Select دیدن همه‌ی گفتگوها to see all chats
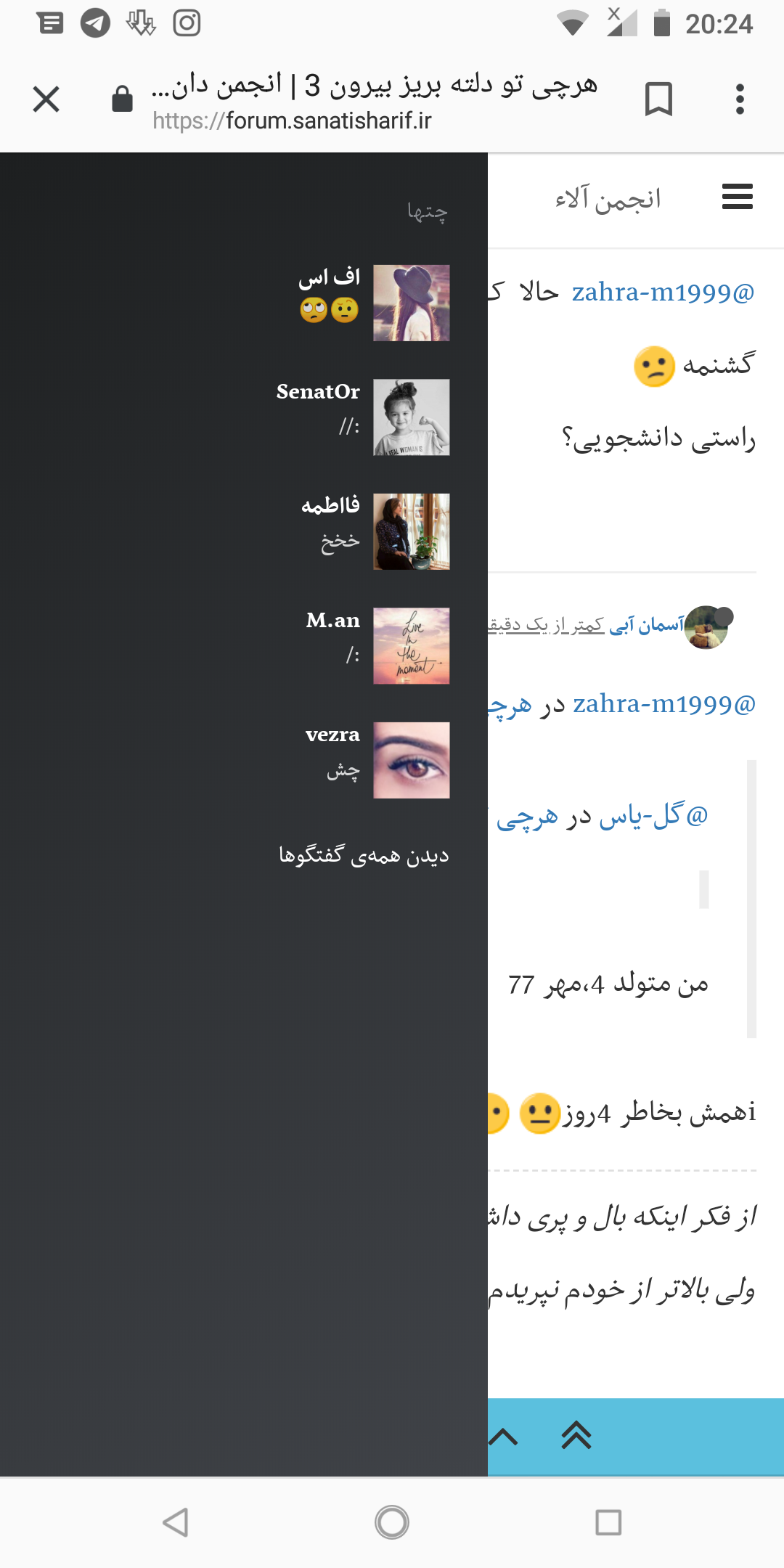The width and height of the screenshot is (784, 1568). (364, 855)
